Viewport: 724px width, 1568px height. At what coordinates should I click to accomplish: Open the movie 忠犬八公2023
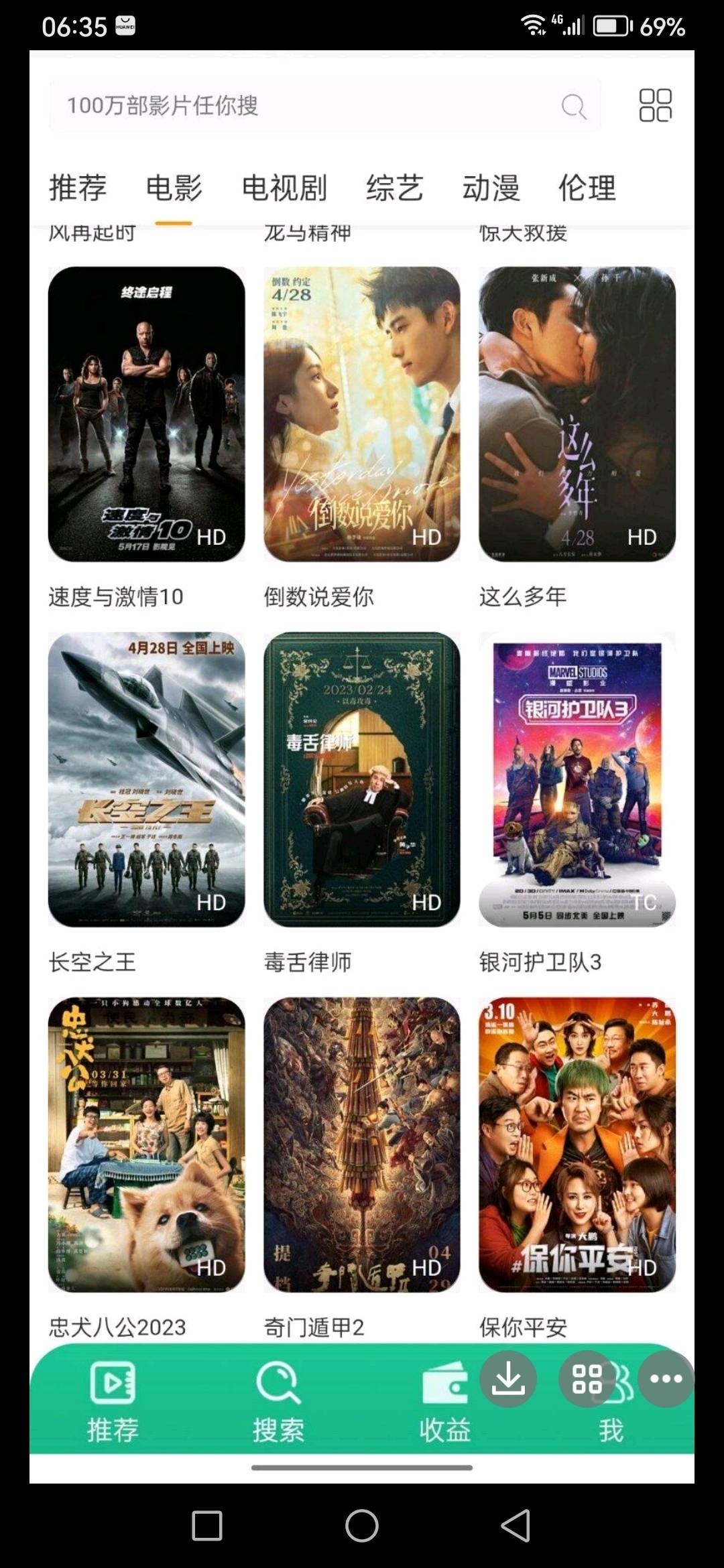146,1145
